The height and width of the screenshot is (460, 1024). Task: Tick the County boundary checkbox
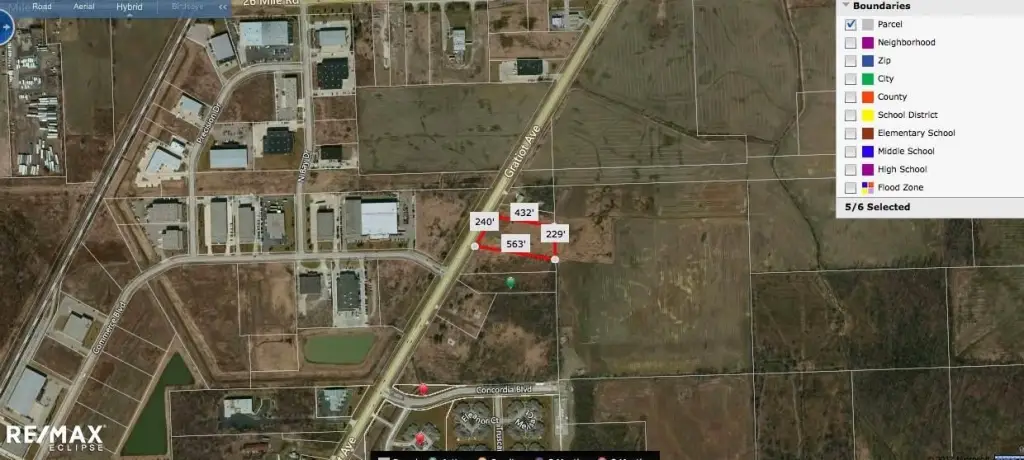coord(850,97)
